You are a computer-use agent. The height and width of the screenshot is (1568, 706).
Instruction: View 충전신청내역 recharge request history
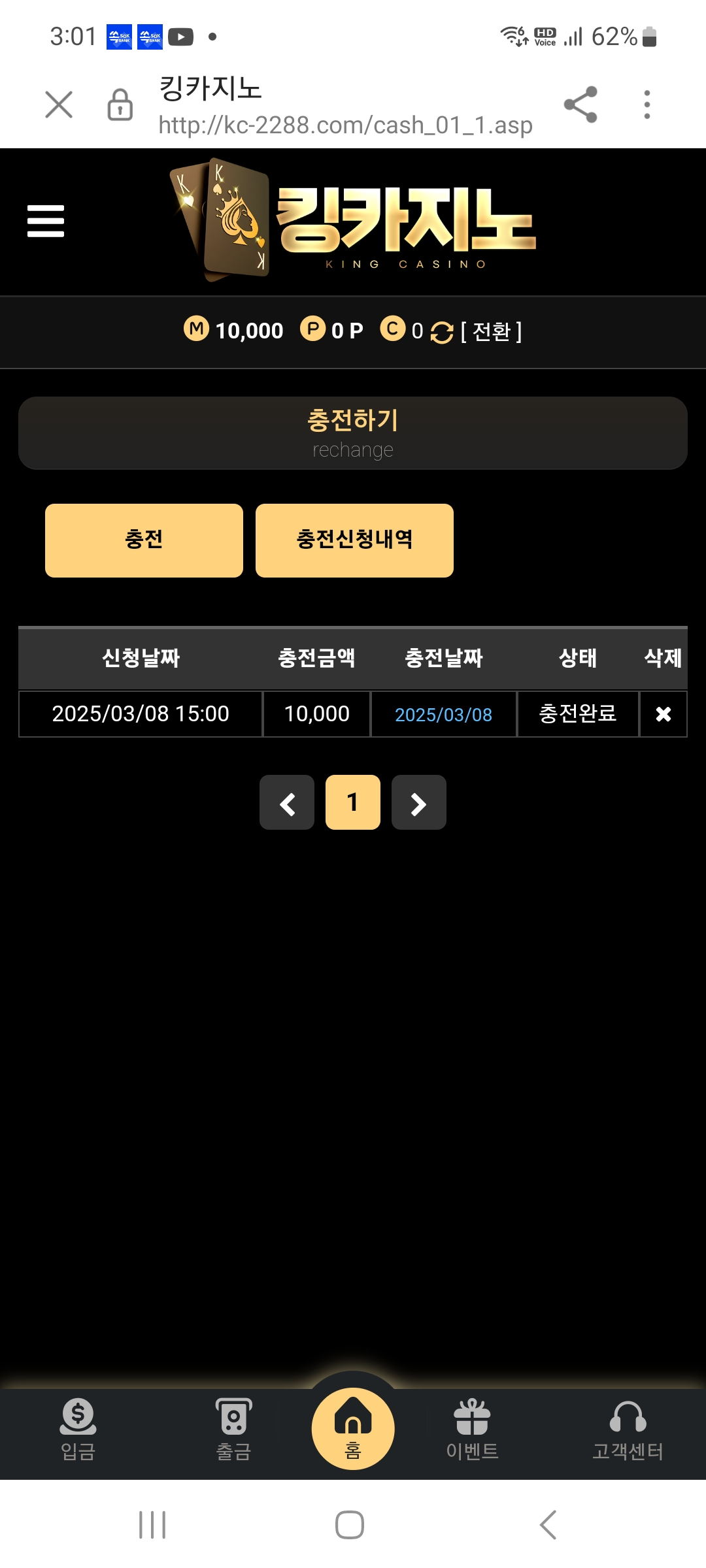click(x=354, y=540)
